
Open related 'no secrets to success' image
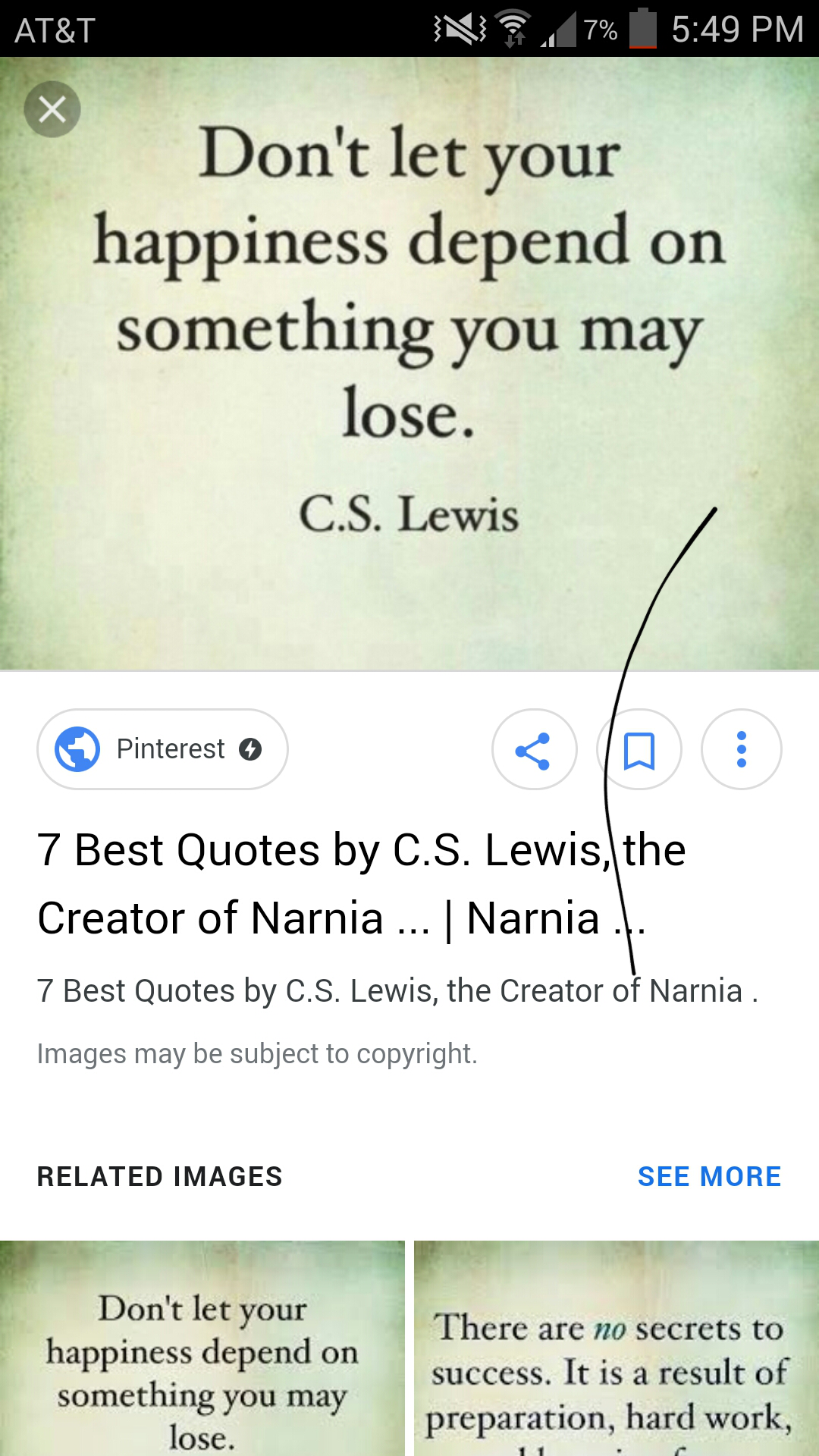coord(616,1348)
